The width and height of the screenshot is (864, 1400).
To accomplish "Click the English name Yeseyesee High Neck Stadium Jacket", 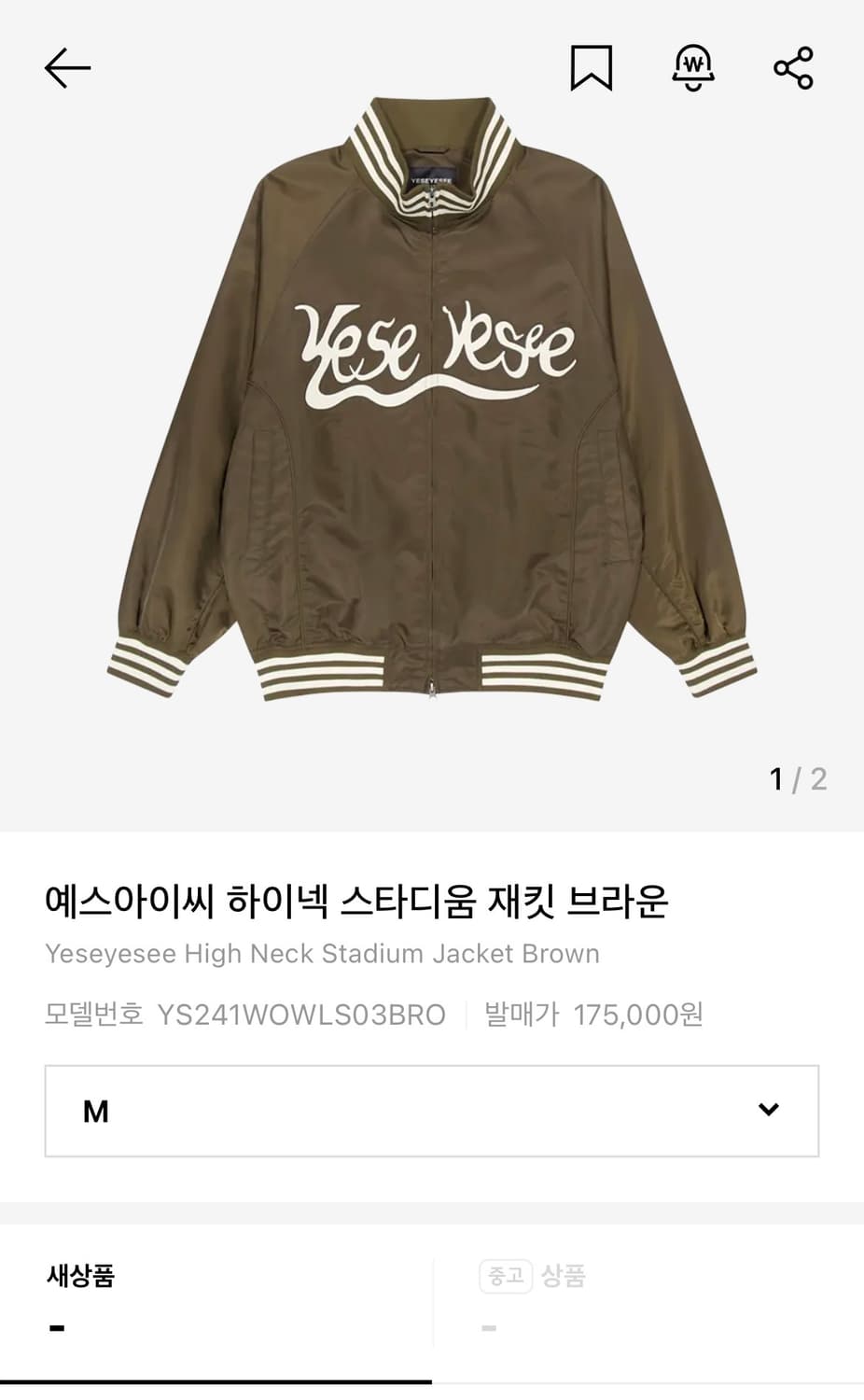I will pos(322,954).
